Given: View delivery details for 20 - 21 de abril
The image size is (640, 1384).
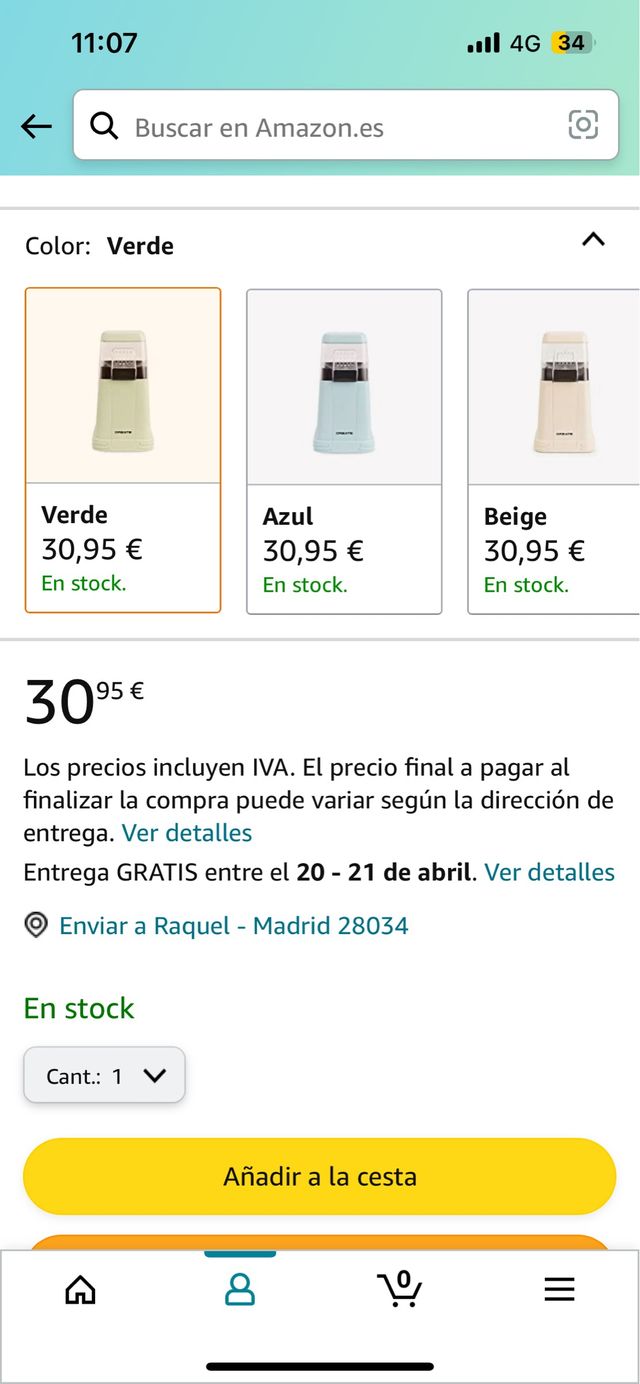Looking at the screenshot, I should point(549,872).
